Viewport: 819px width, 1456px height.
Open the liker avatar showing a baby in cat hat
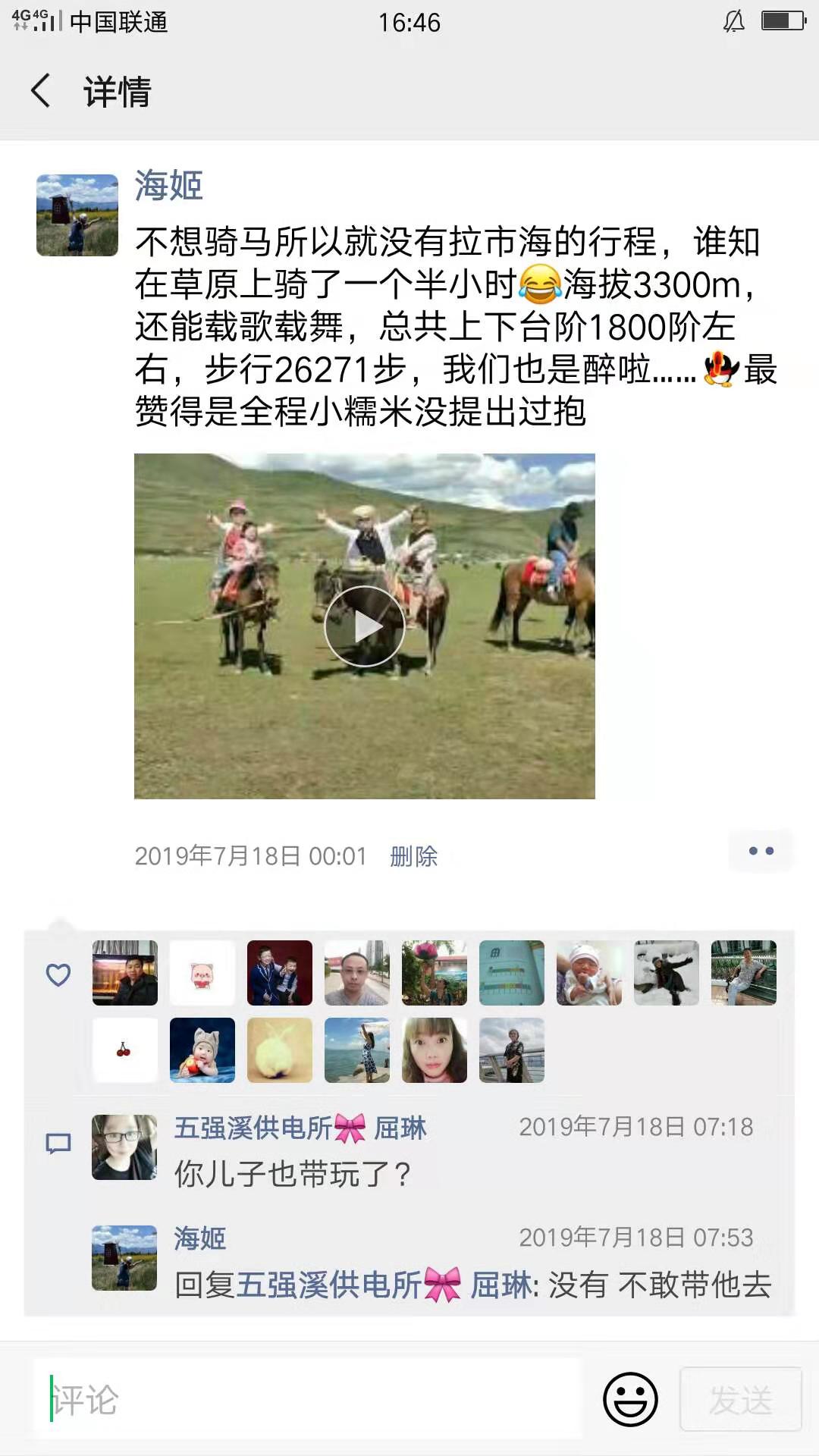202,1050
